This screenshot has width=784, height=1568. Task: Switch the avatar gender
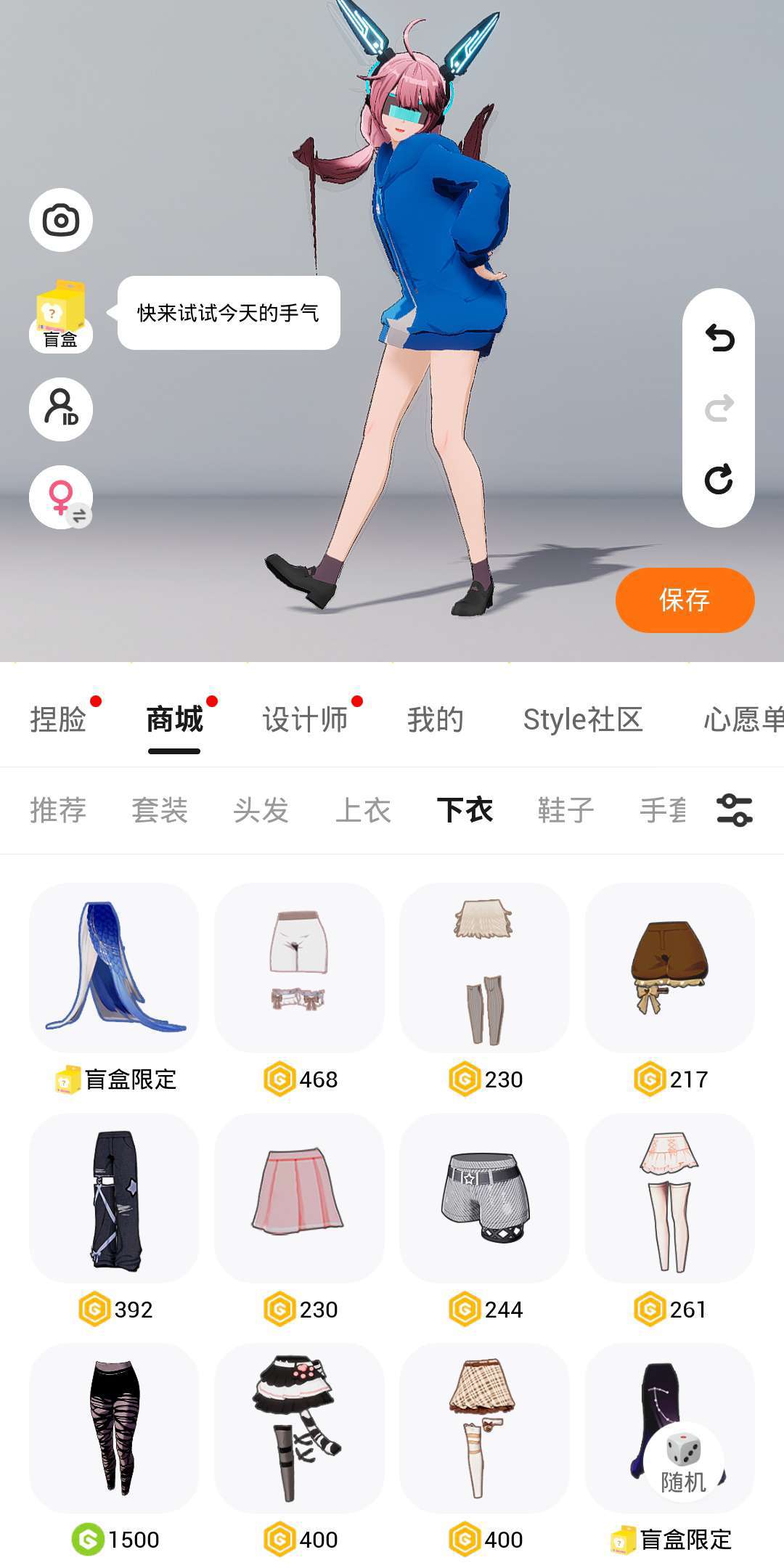point(61,497)
